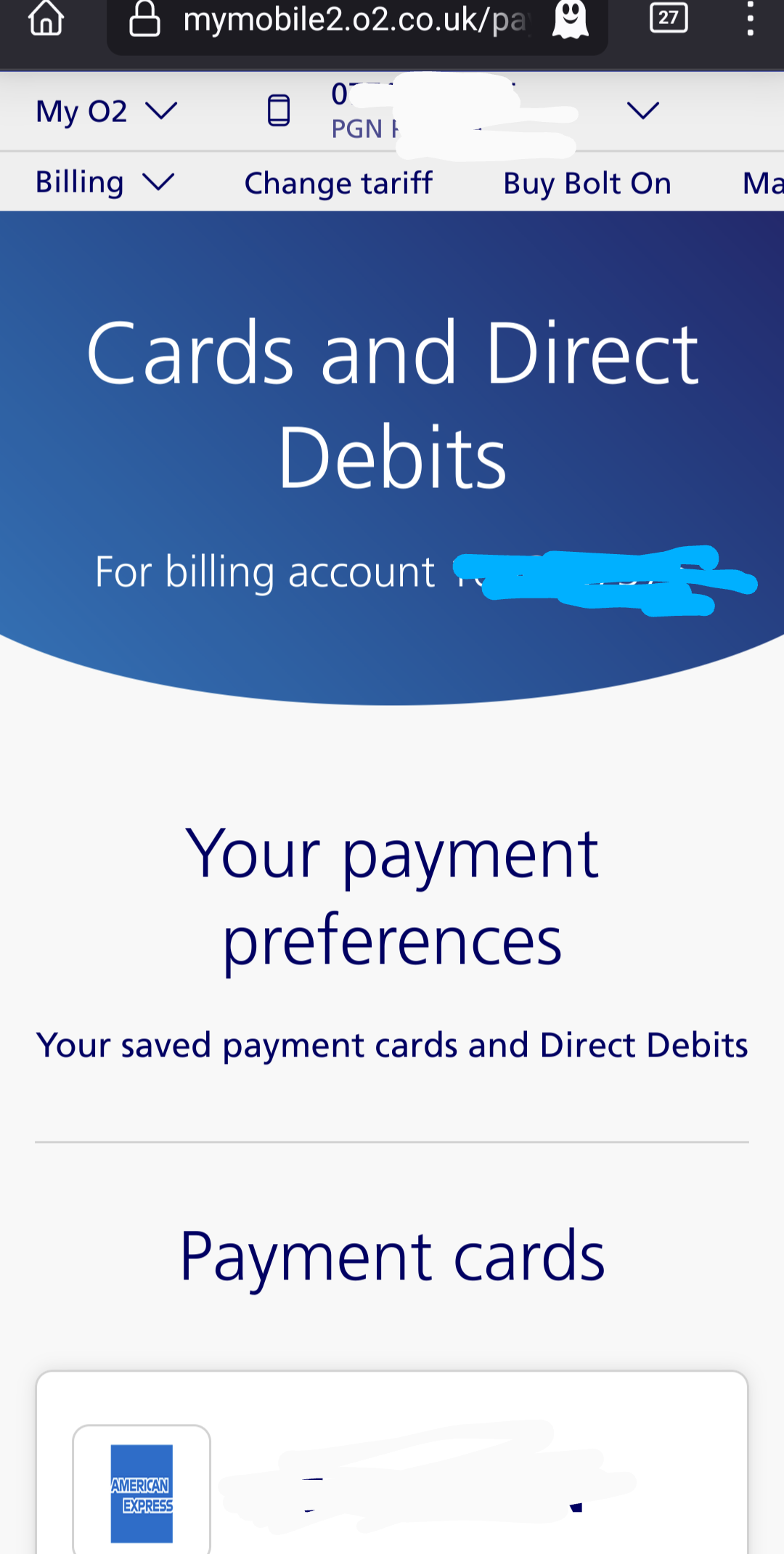
Task: Expand the Billing menu
Action: tap(105, 182)
